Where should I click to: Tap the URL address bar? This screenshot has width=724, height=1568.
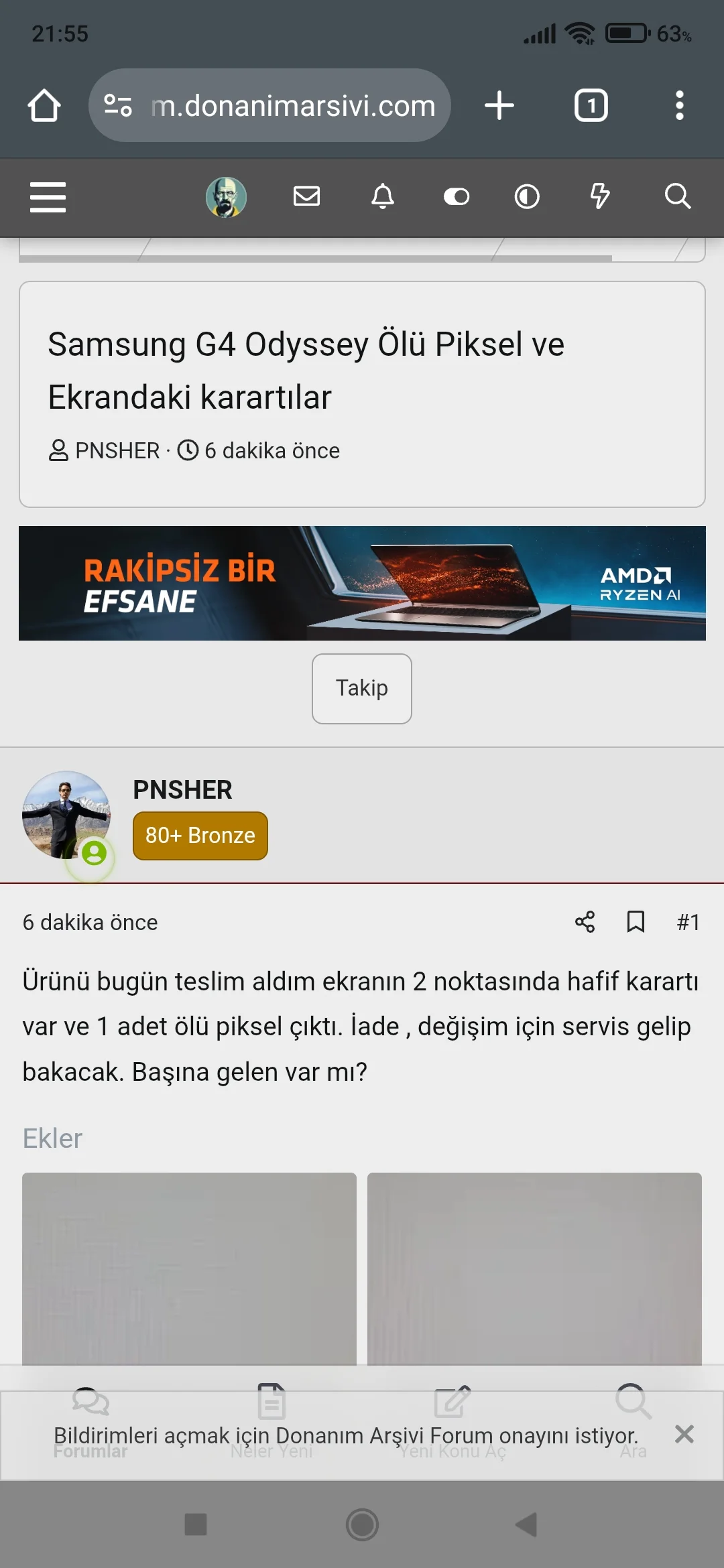(292, 106)
